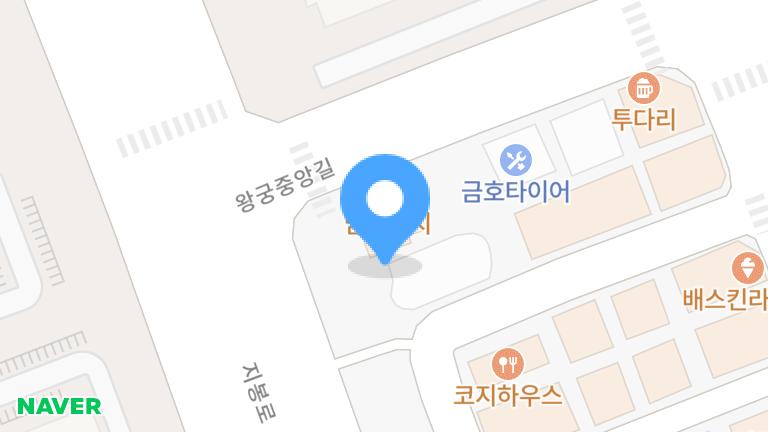This screenshot has width=768, height=432.
Task: Select the 투다리 pub marker
Action: (644, 87)
